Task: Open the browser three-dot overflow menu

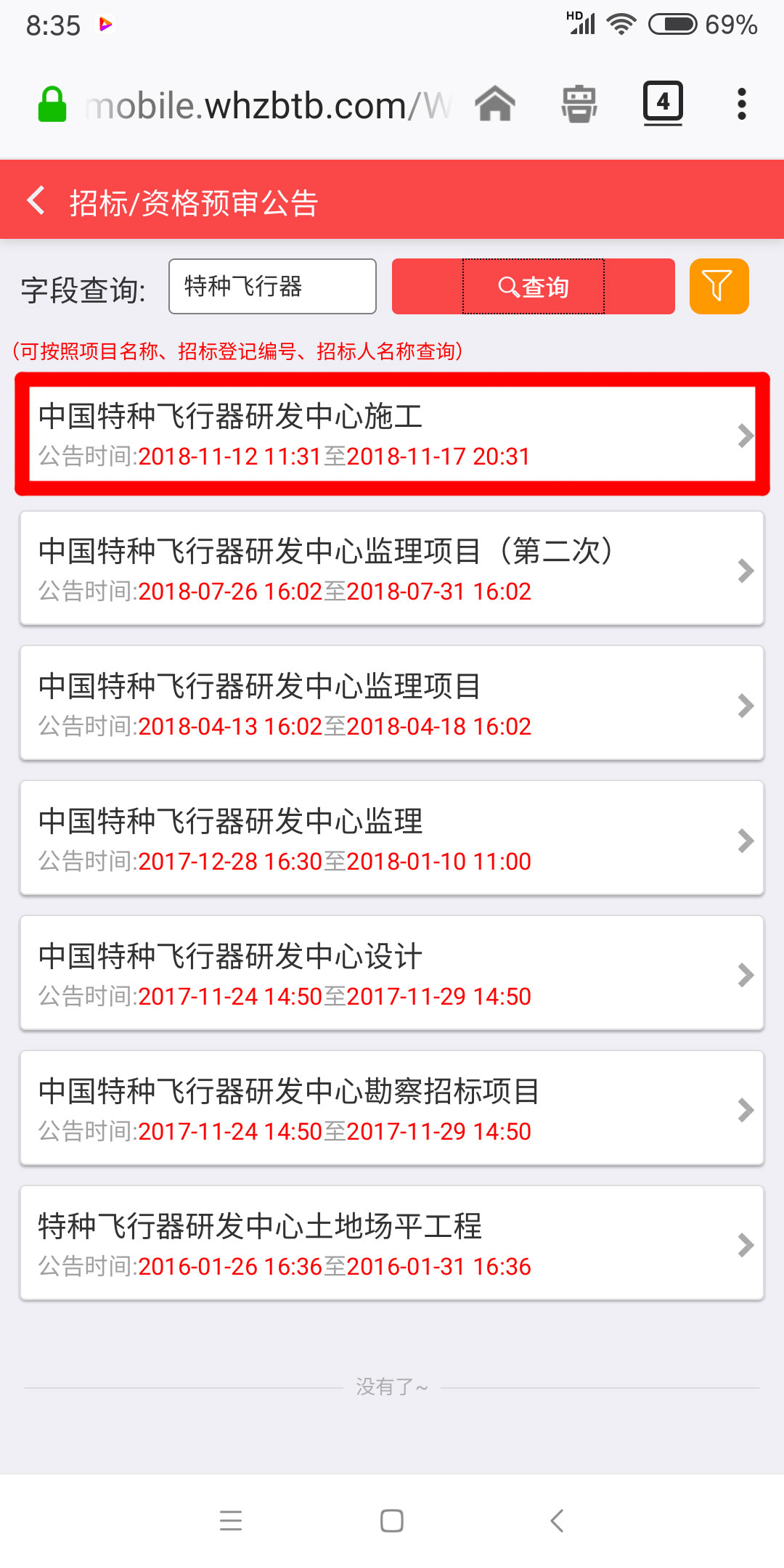Action: [741, 104]
